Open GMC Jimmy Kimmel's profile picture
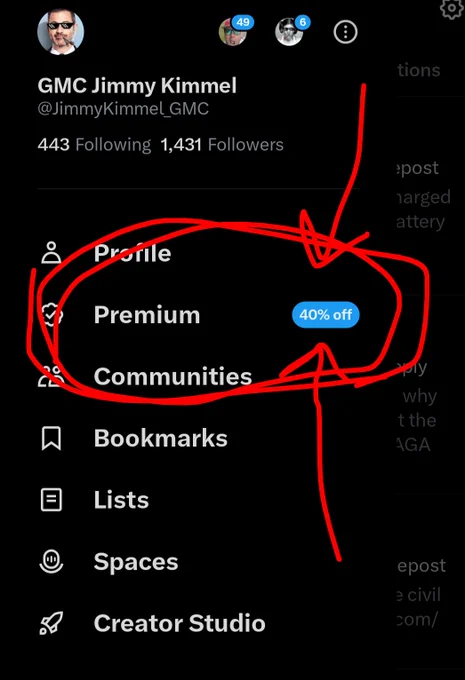The image size is (465, 680). [60, 32]
